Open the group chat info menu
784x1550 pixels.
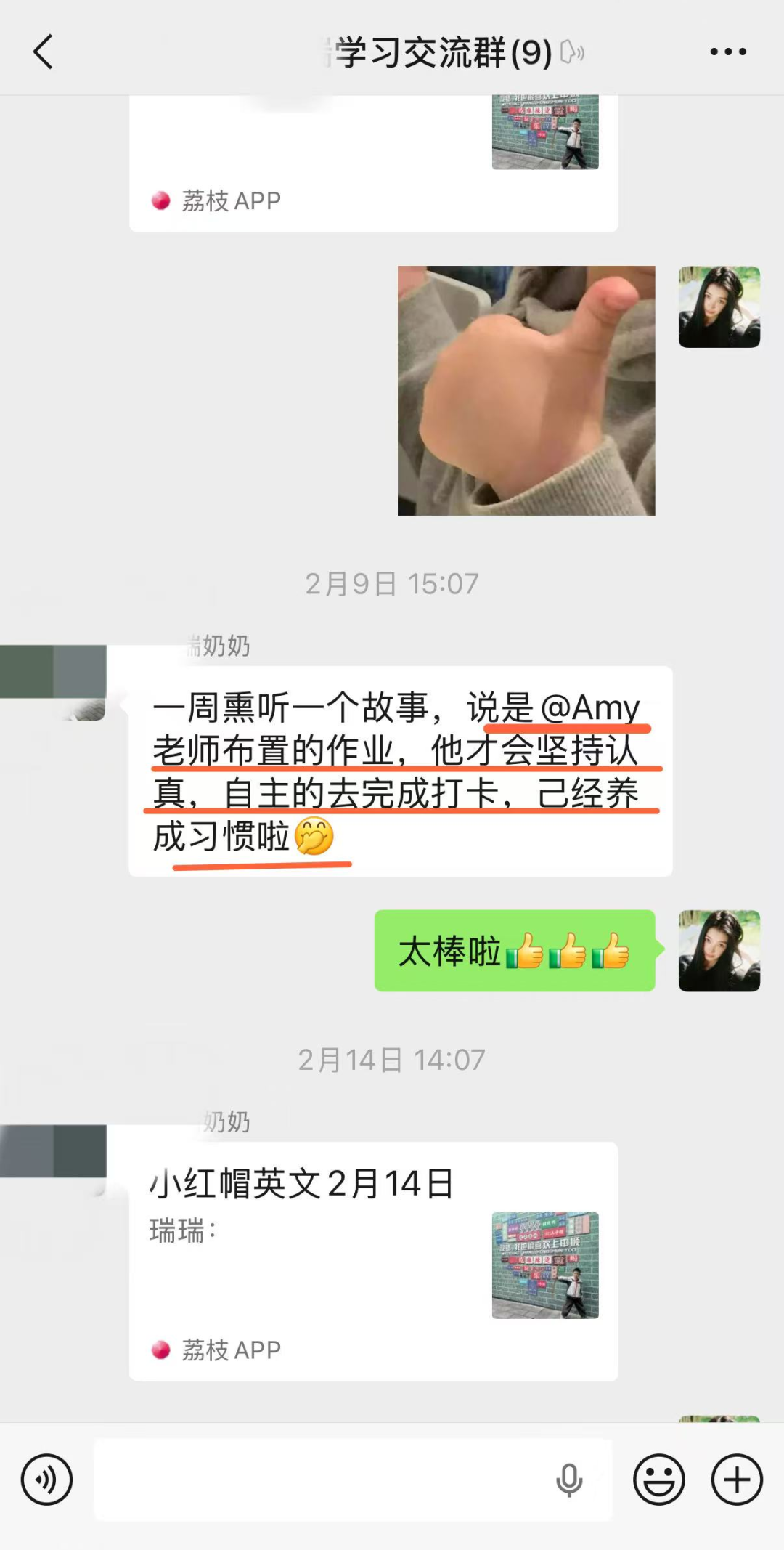727,52
